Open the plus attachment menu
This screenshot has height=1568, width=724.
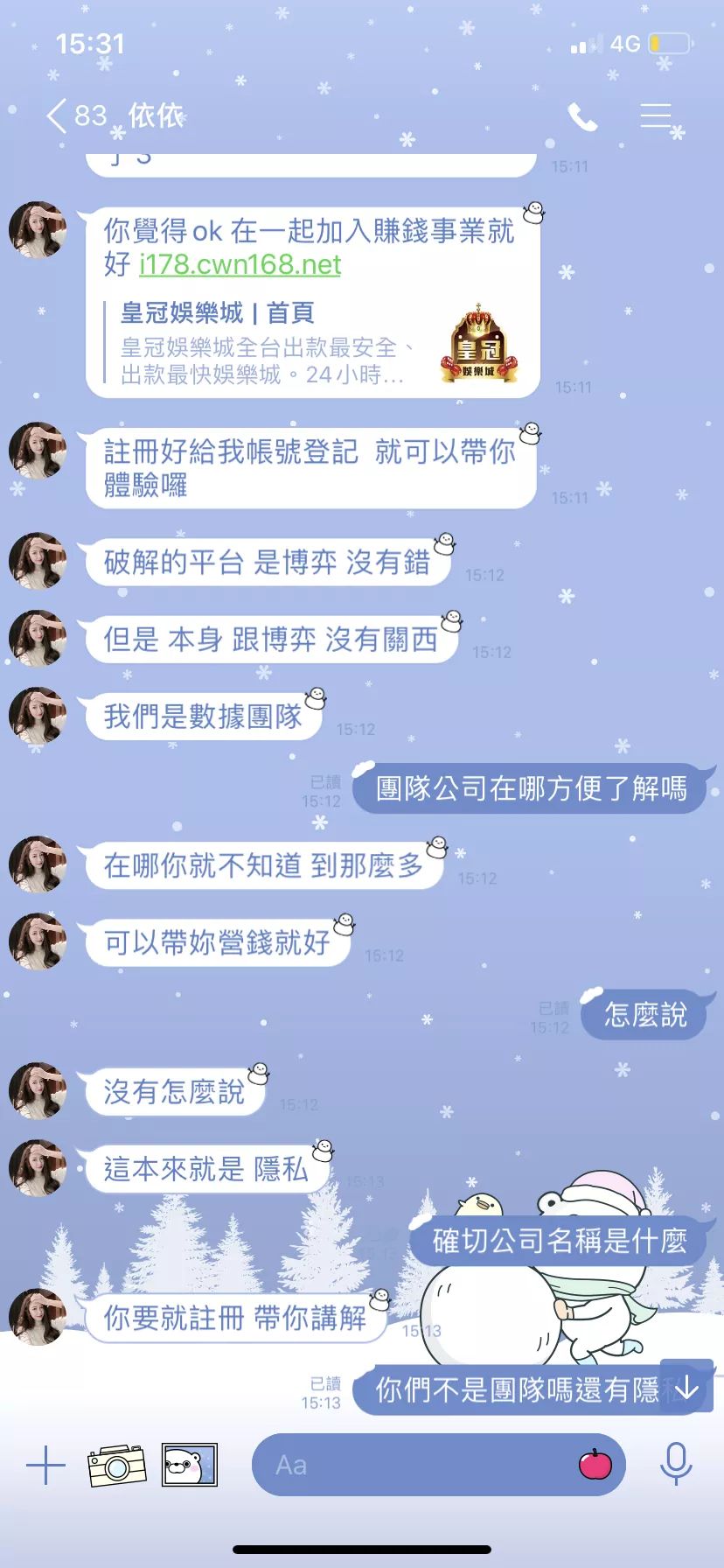tap(45, 1465)
